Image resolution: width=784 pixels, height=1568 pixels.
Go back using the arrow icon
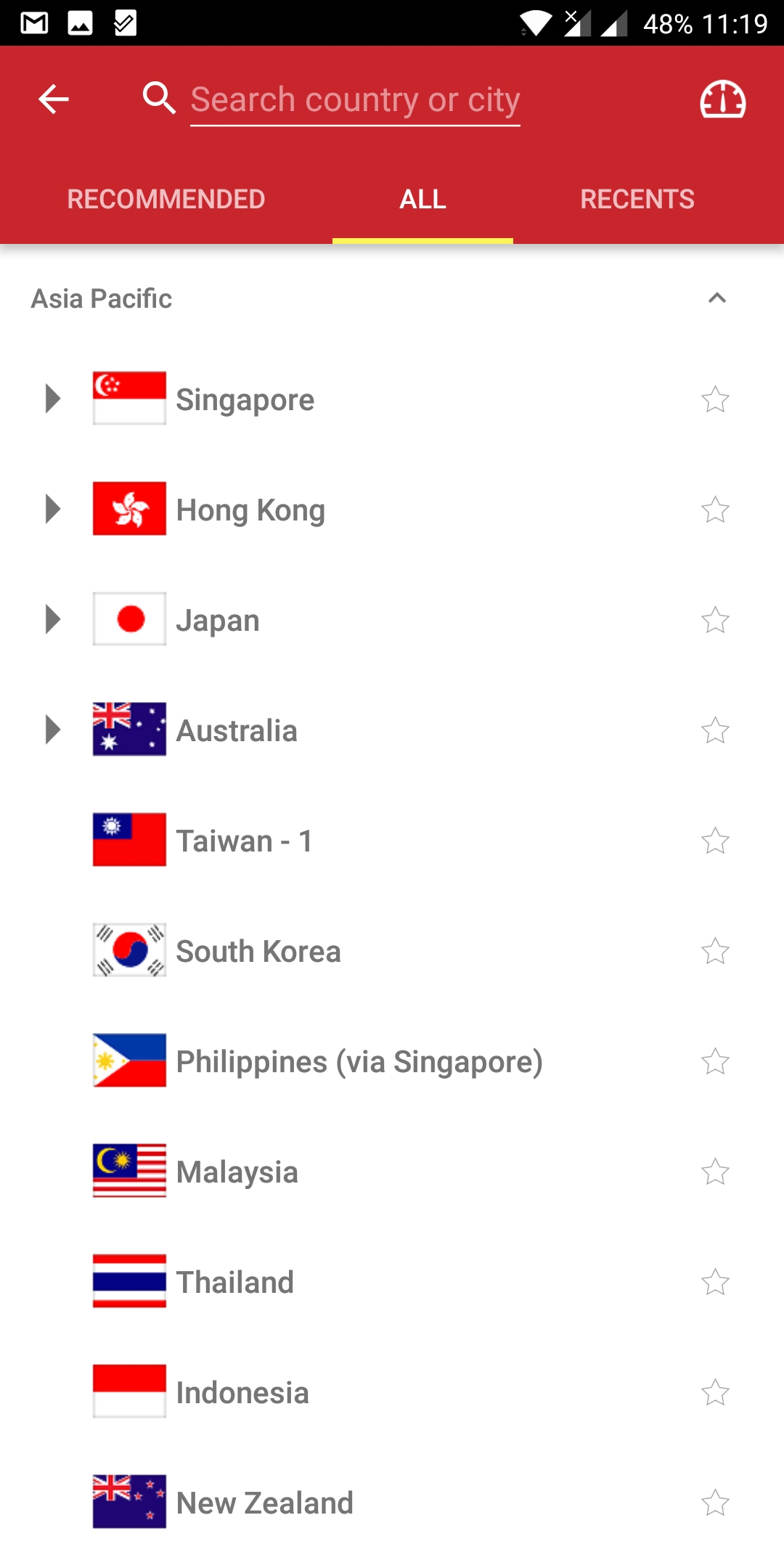pos(54,99)
